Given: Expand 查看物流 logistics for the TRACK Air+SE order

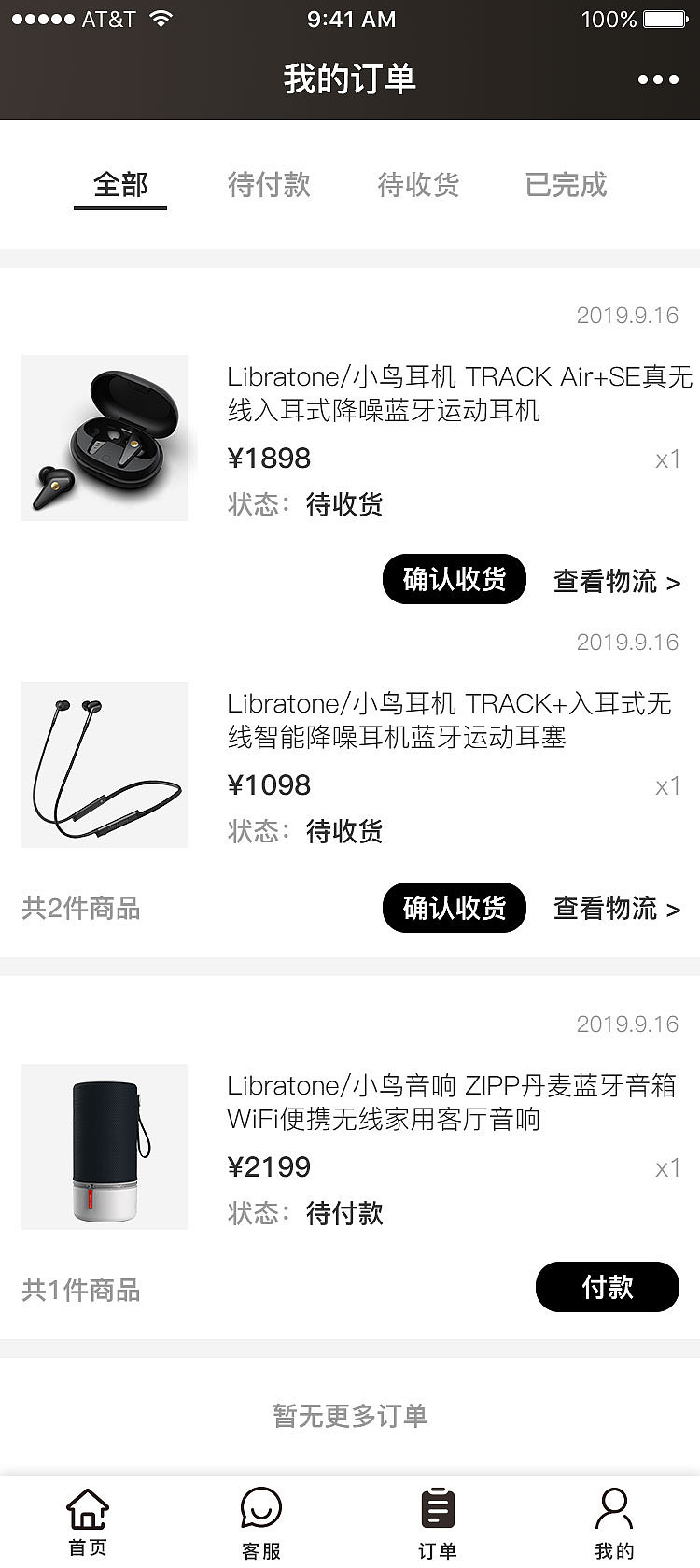Looking at the screenshot, I should [616, 579].
